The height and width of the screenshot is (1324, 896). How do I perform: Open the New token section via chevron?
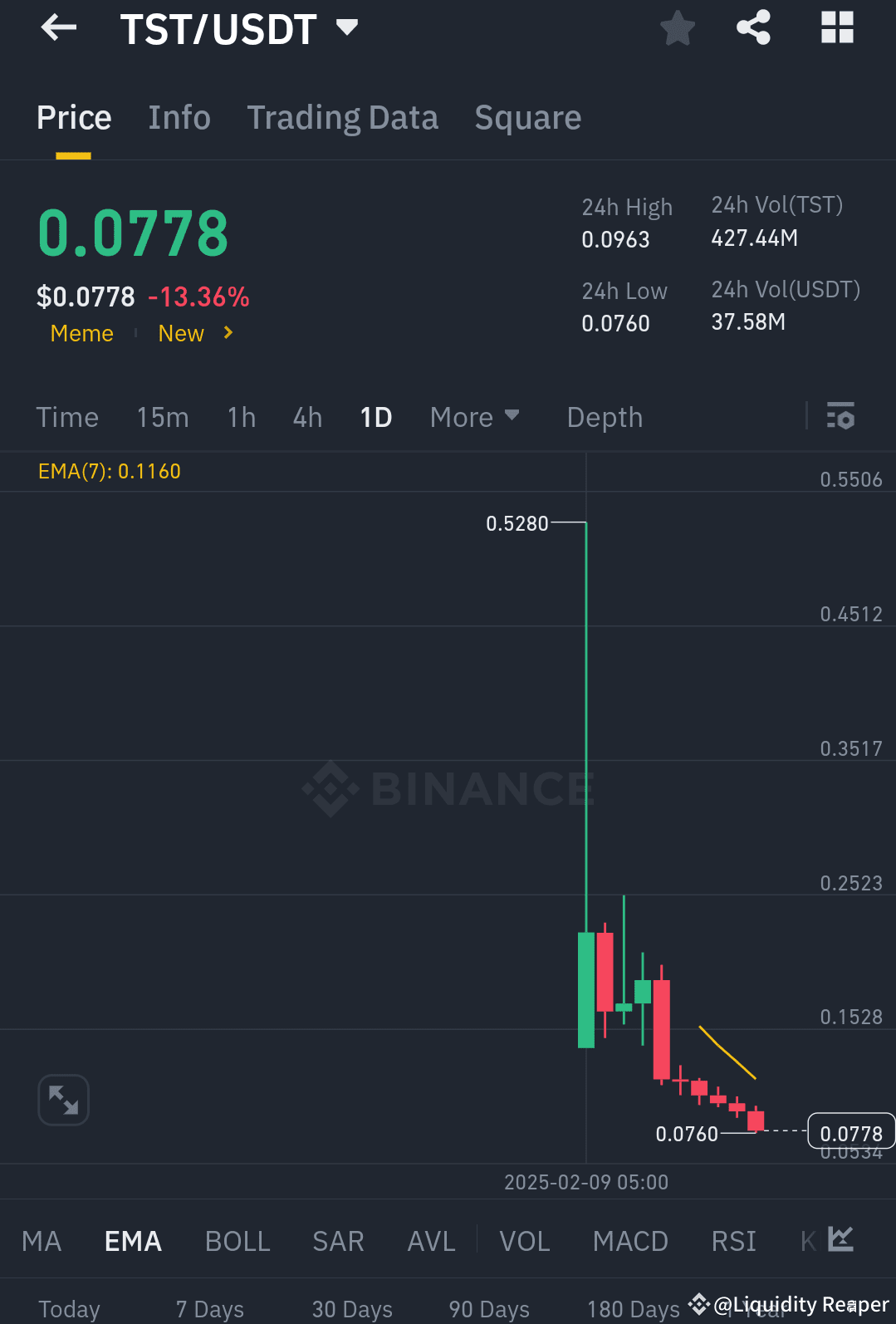click(x=227, y=333)
